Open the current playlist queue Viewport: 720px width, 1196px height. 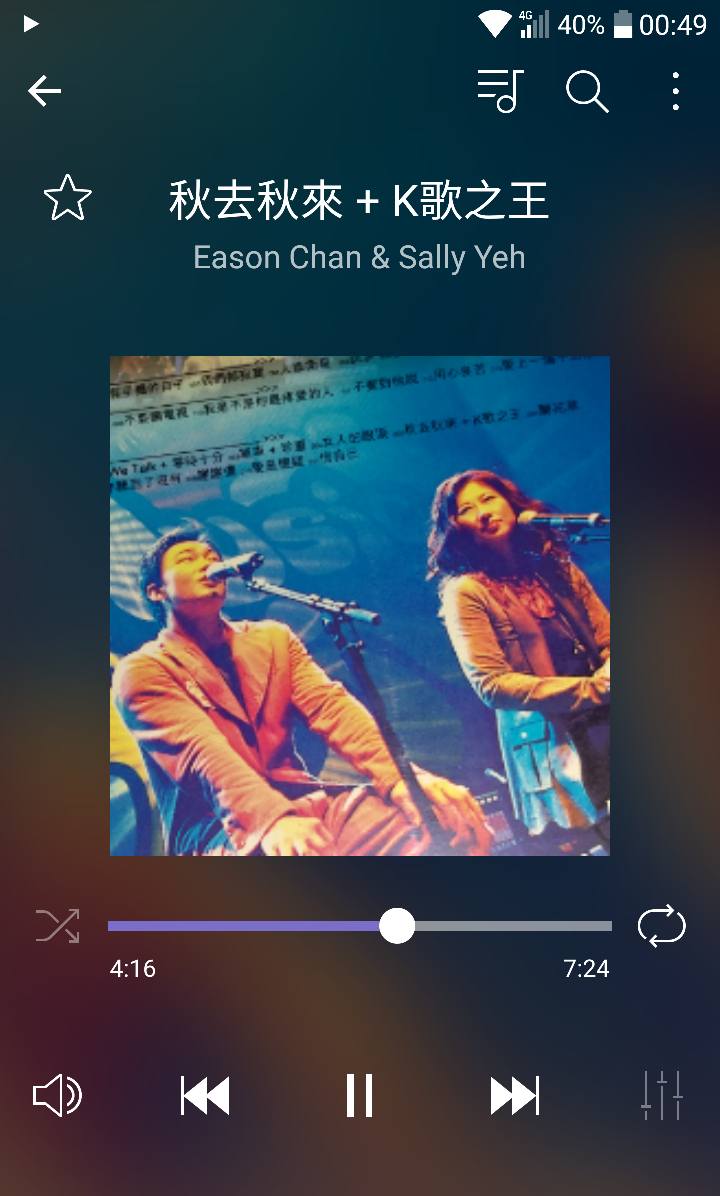(500, 92)
